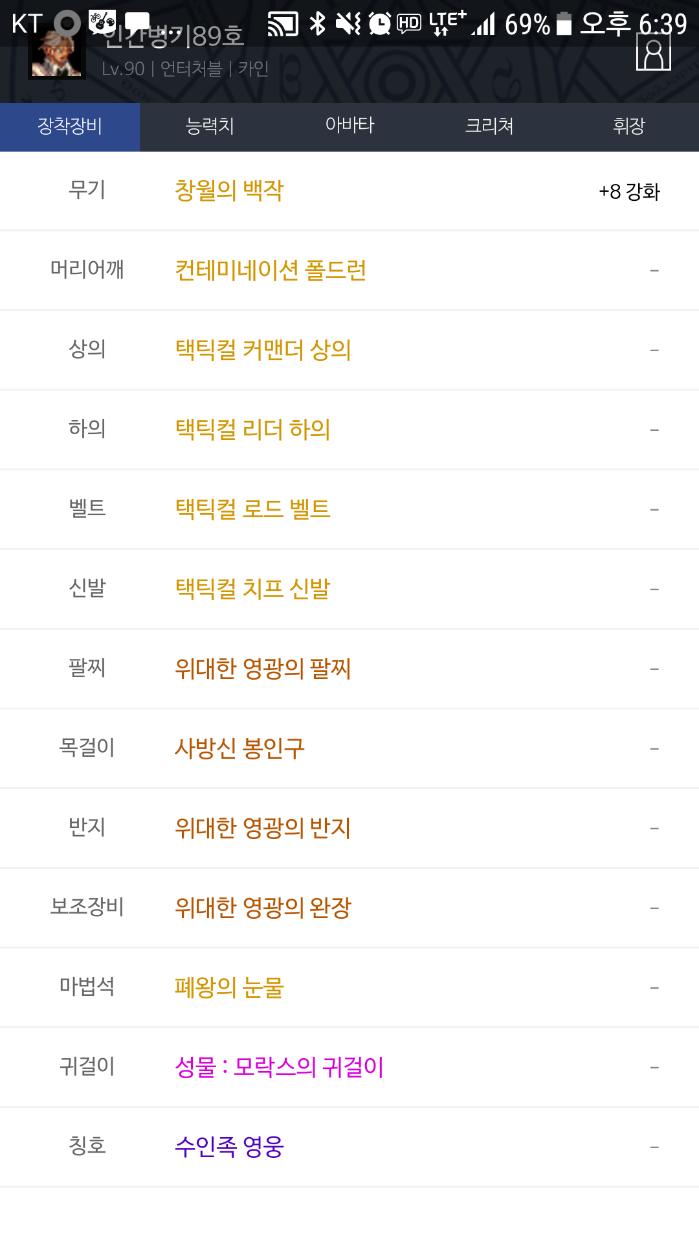Switch to the 휘장 tab
The height and width of the screenshot is (1244, 699).
[x=629, y=127]
